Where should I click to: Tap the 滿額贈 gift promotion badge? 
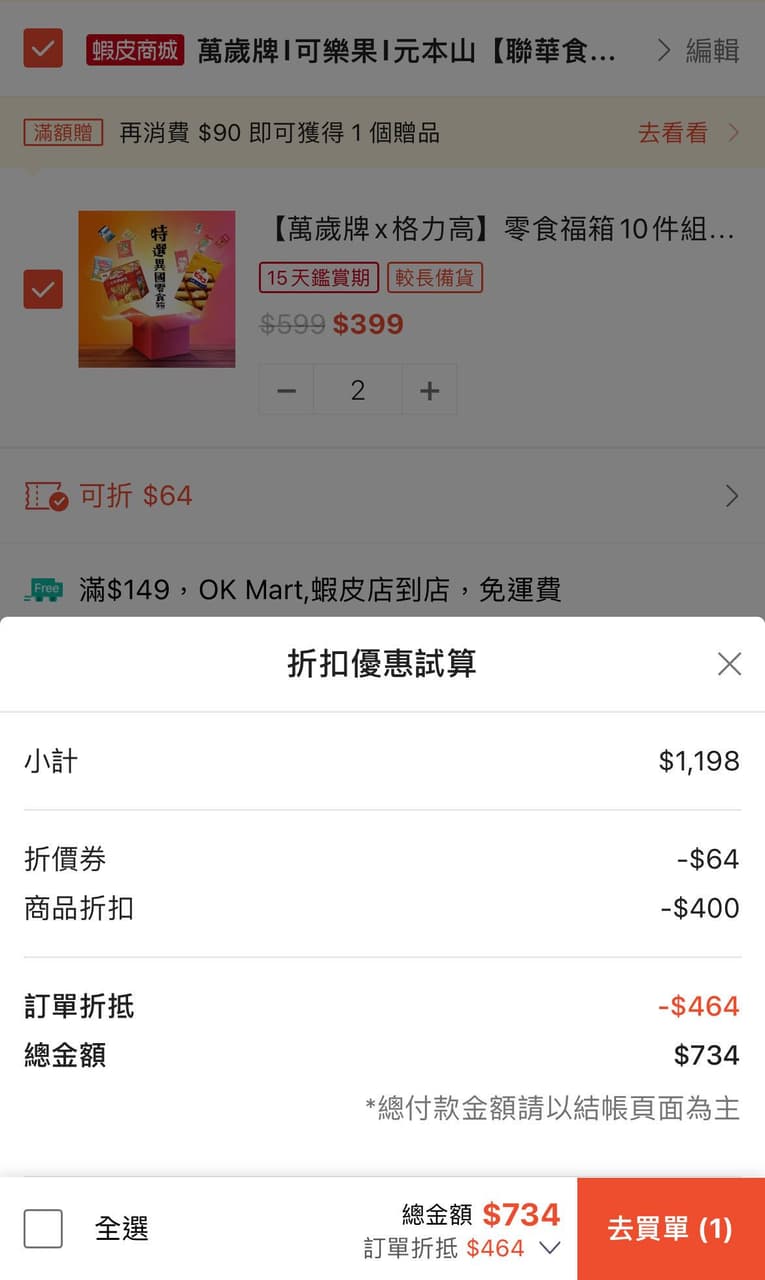click(x=62, y=132)
